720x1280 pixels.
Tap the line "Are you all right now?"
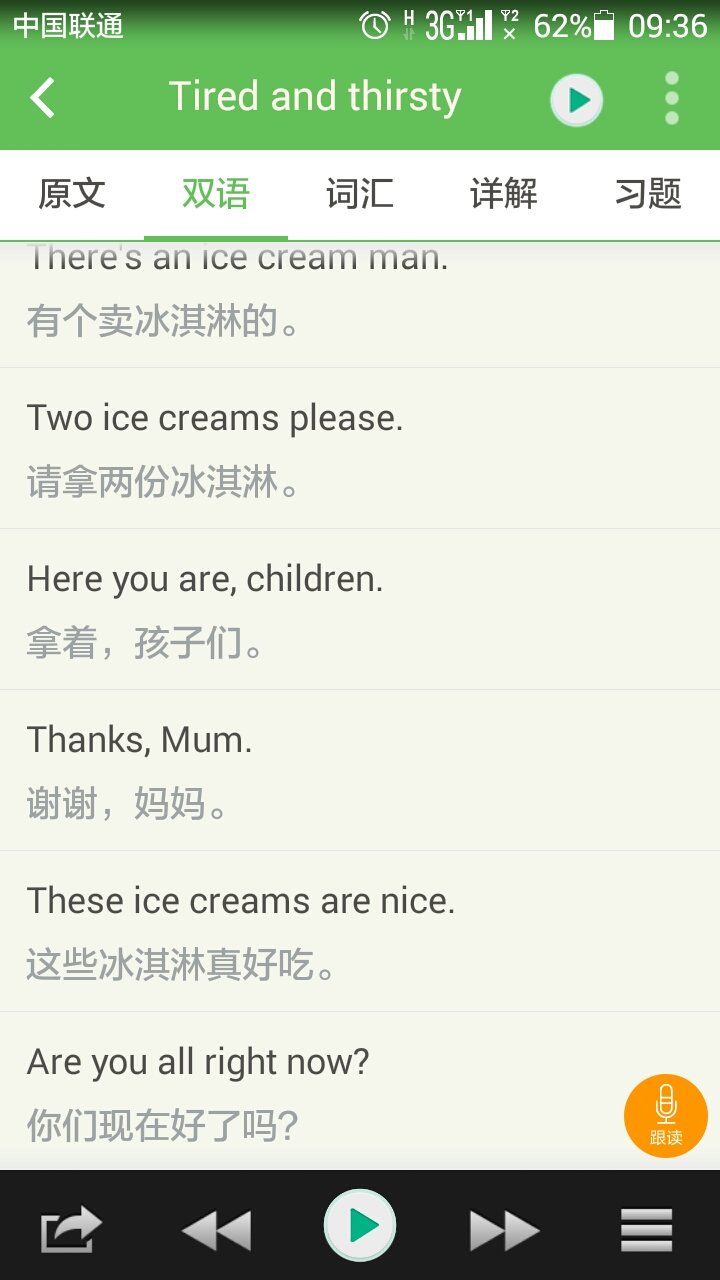coord(198,1062)
